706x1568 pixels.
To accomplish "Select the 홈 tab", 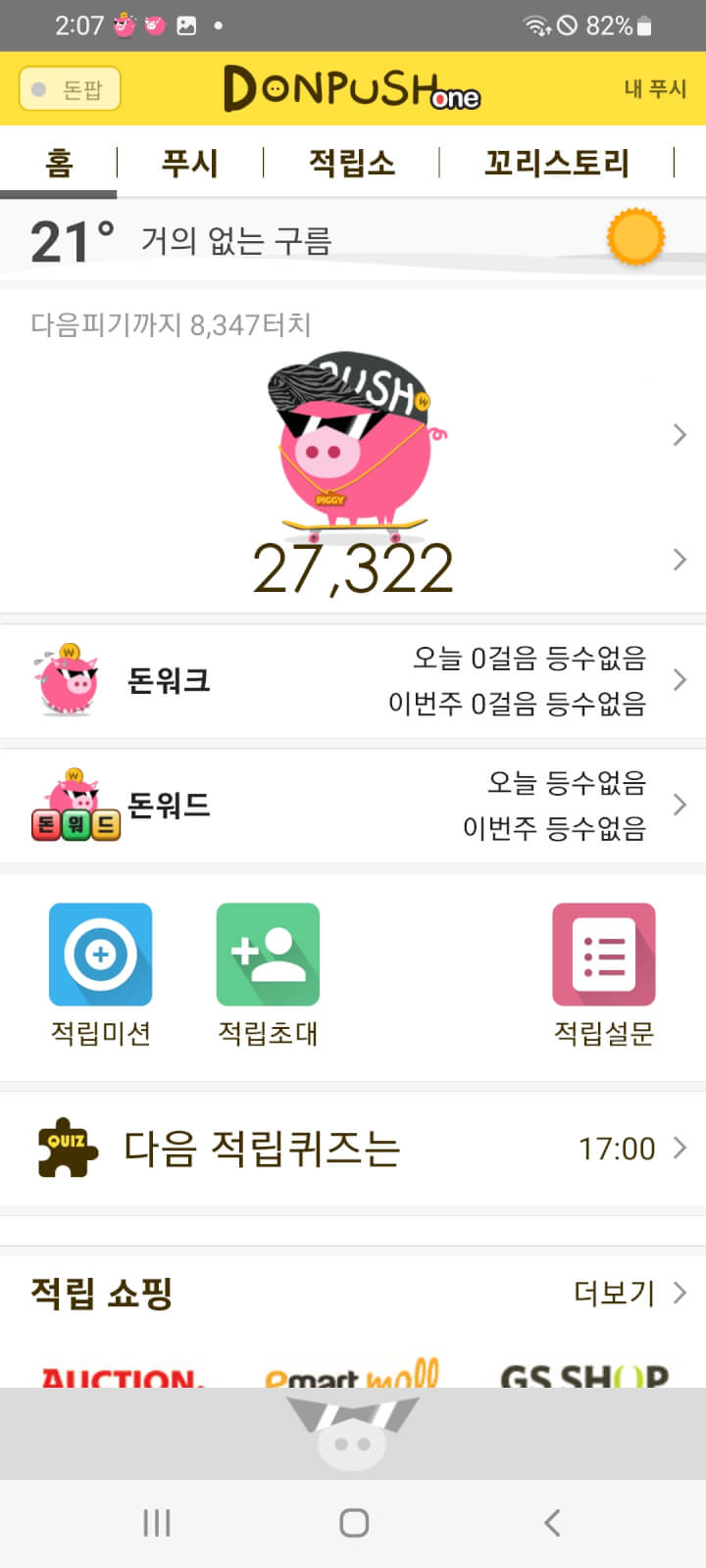I will point(59,163).
